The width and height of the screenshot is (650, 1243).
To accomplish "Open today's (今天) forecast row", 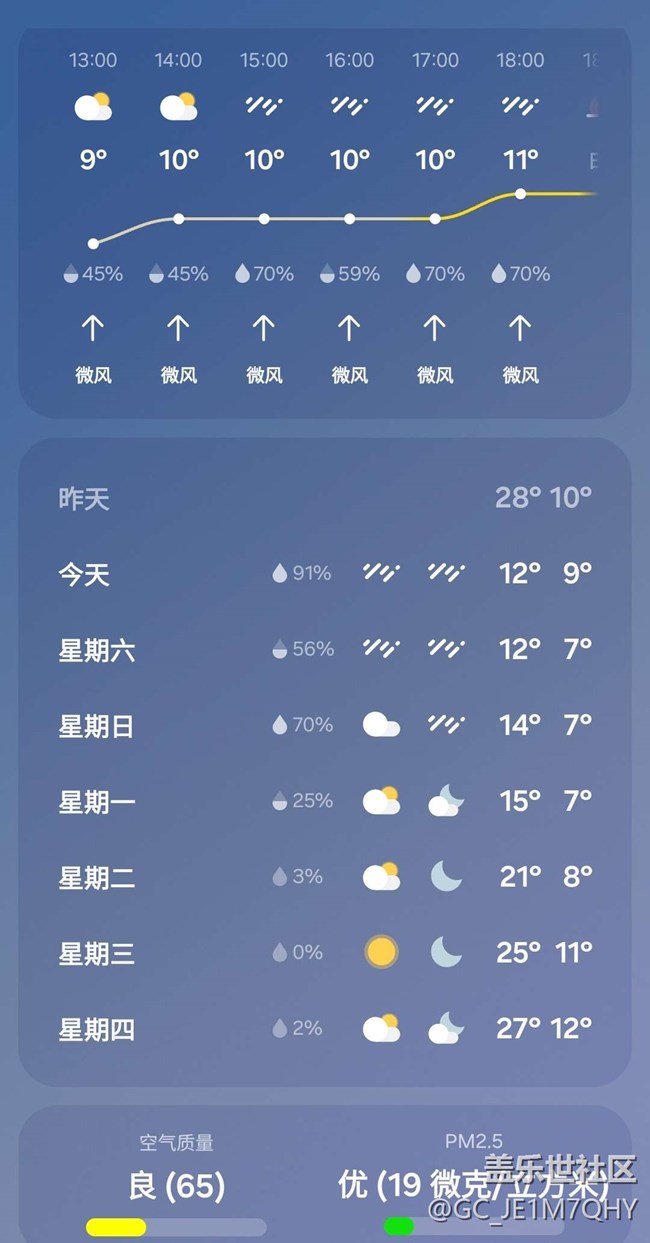I will [x=325, y=573].
